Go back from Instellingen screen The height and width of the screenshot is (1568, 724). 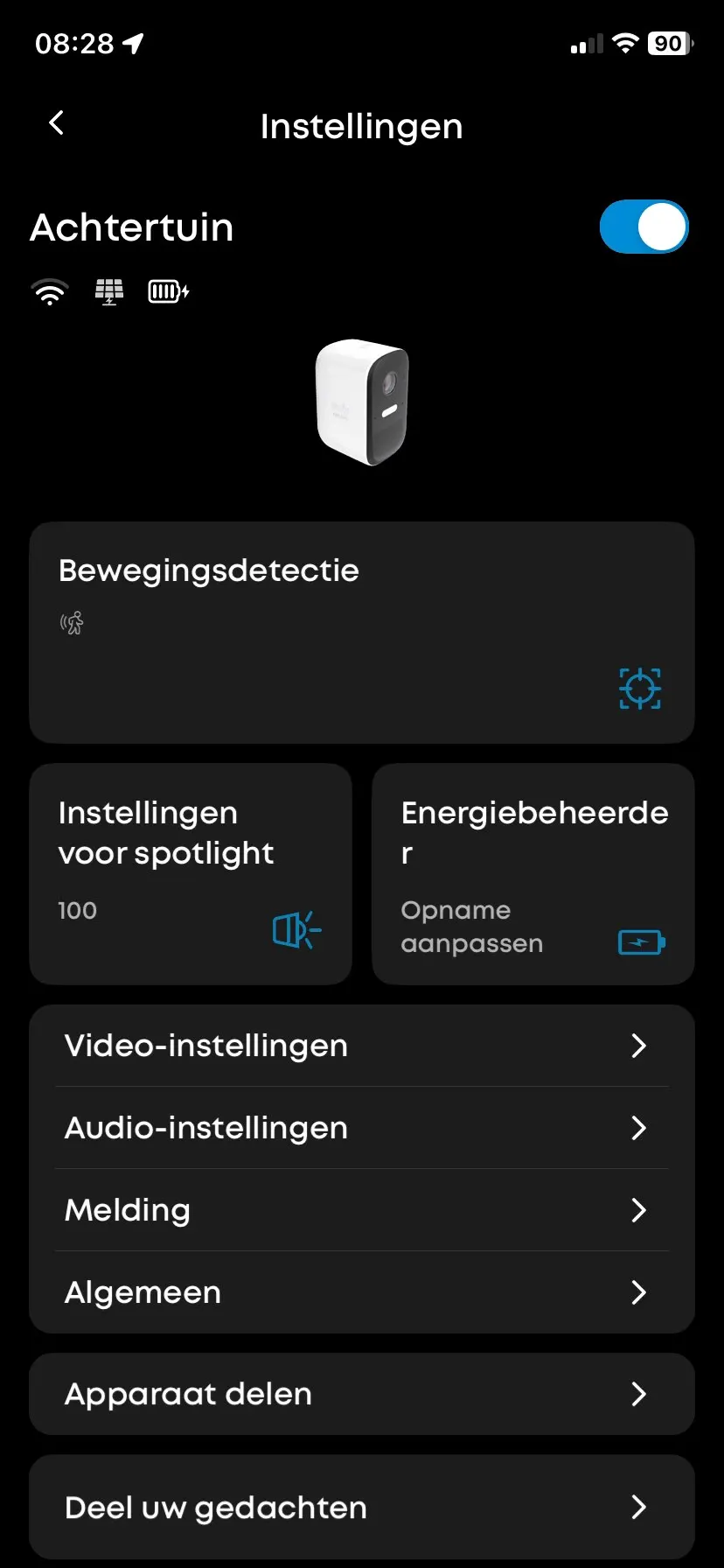[57, 124]
